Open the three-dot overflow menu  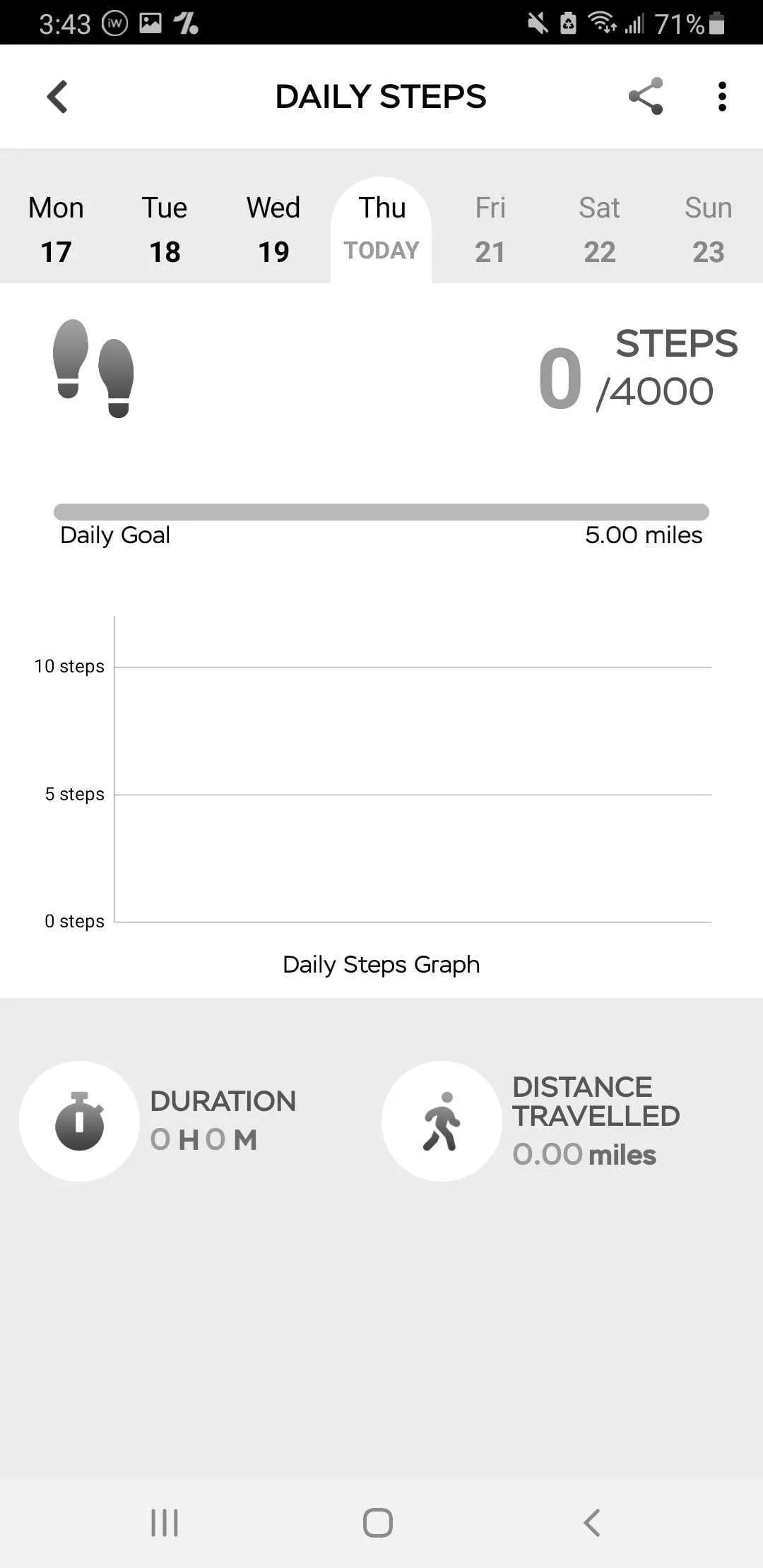pos(721,97)
